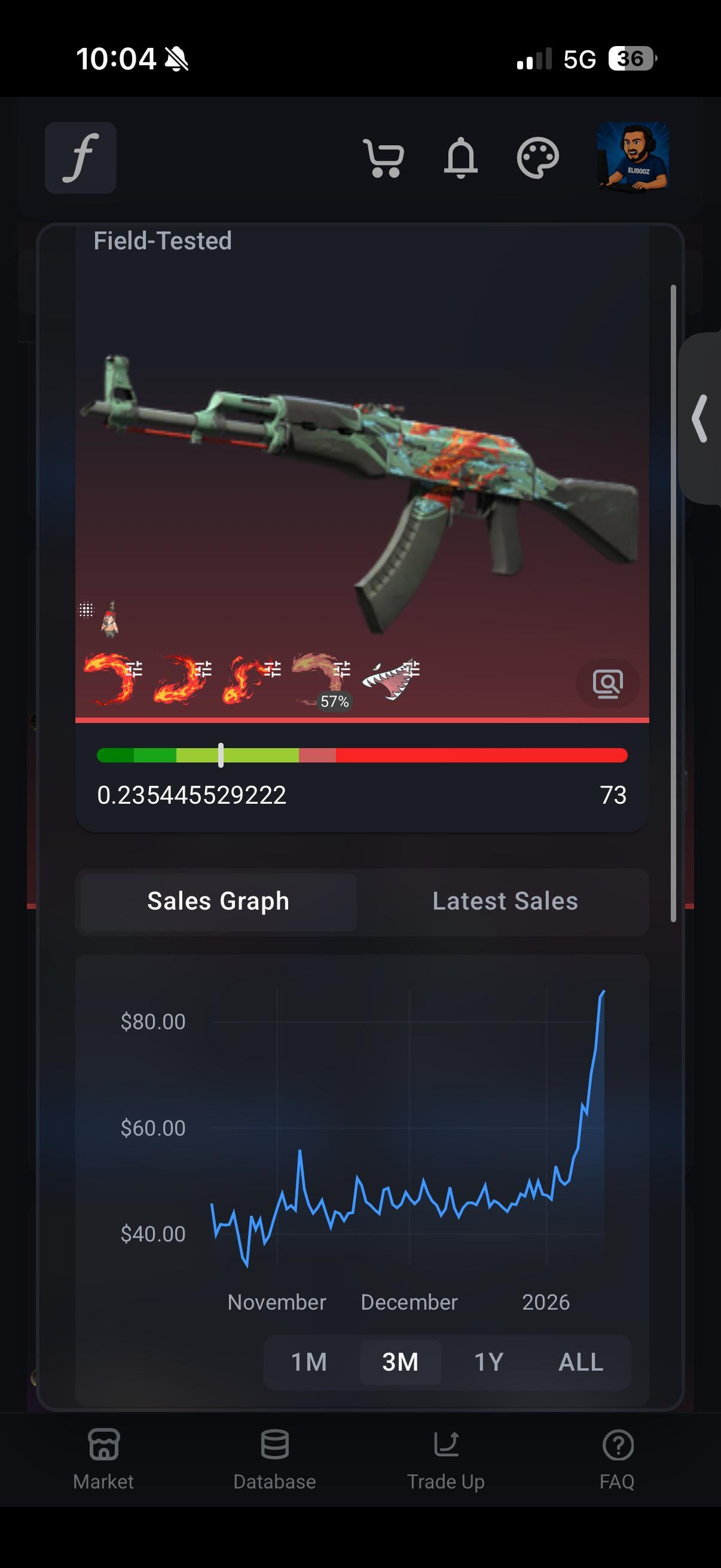The height and width of the screenshot is (1568, 721).
Task: Go to the Trade Up tab
Action: [445, 1460]
